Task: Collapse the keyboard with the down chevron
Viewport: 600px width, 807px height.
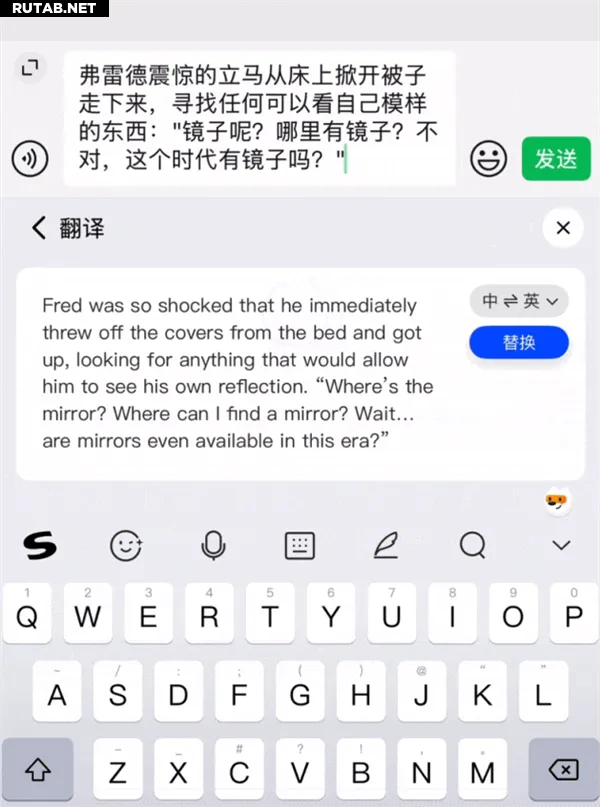Action: coord(562,546)
